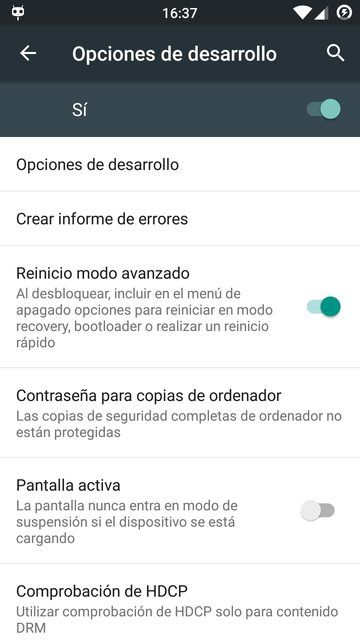Enable the Pantalla activa switch
360x640 pixels.
[x=318, y=510]
